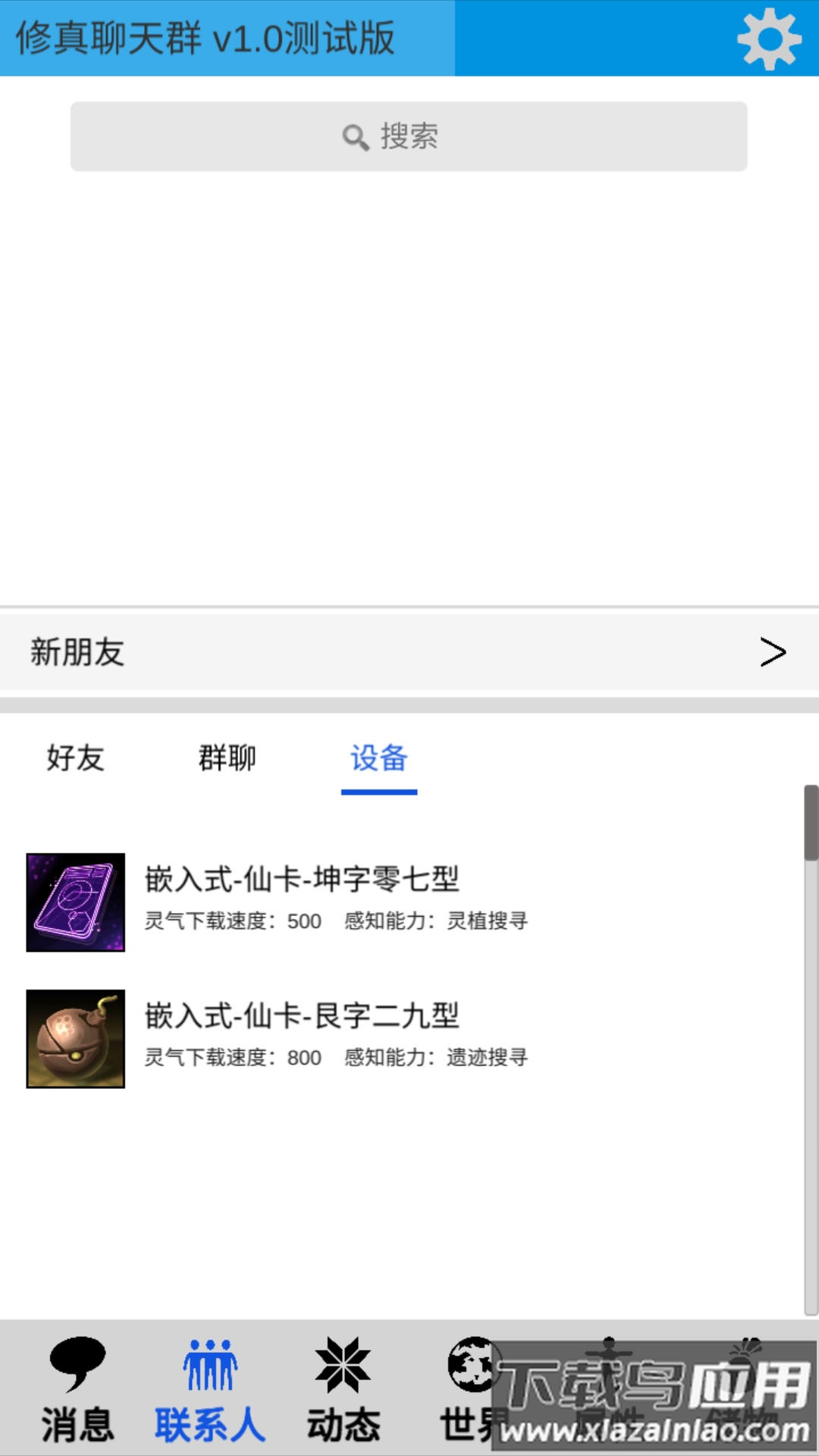819x1456 pixels.
Task: Switch to the 群聊 tab
Action: (x=226, y=758)
